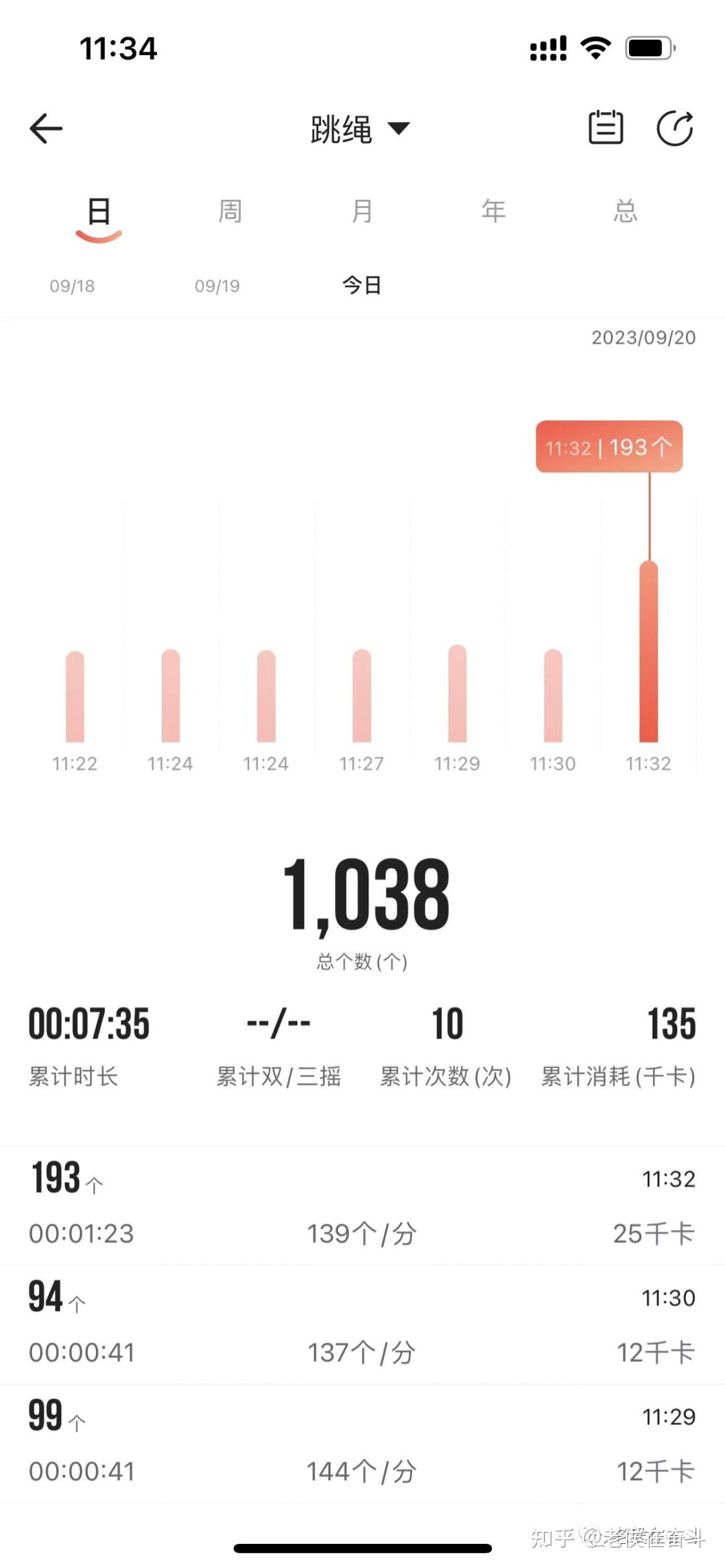This screenshot has width=725, height=1568.
Task: Open the 11:30 session with 94 jumps
Action: (362, 1324)
